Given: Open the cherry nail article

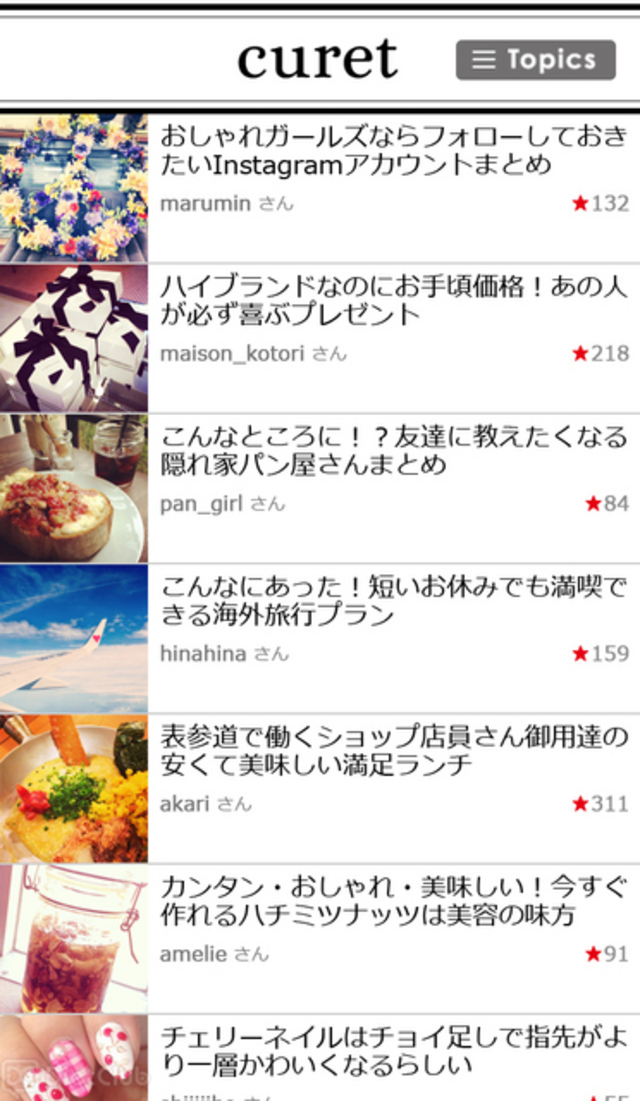Looking at the screenshot, I should pyautogui.click(x=393, y=1050).
